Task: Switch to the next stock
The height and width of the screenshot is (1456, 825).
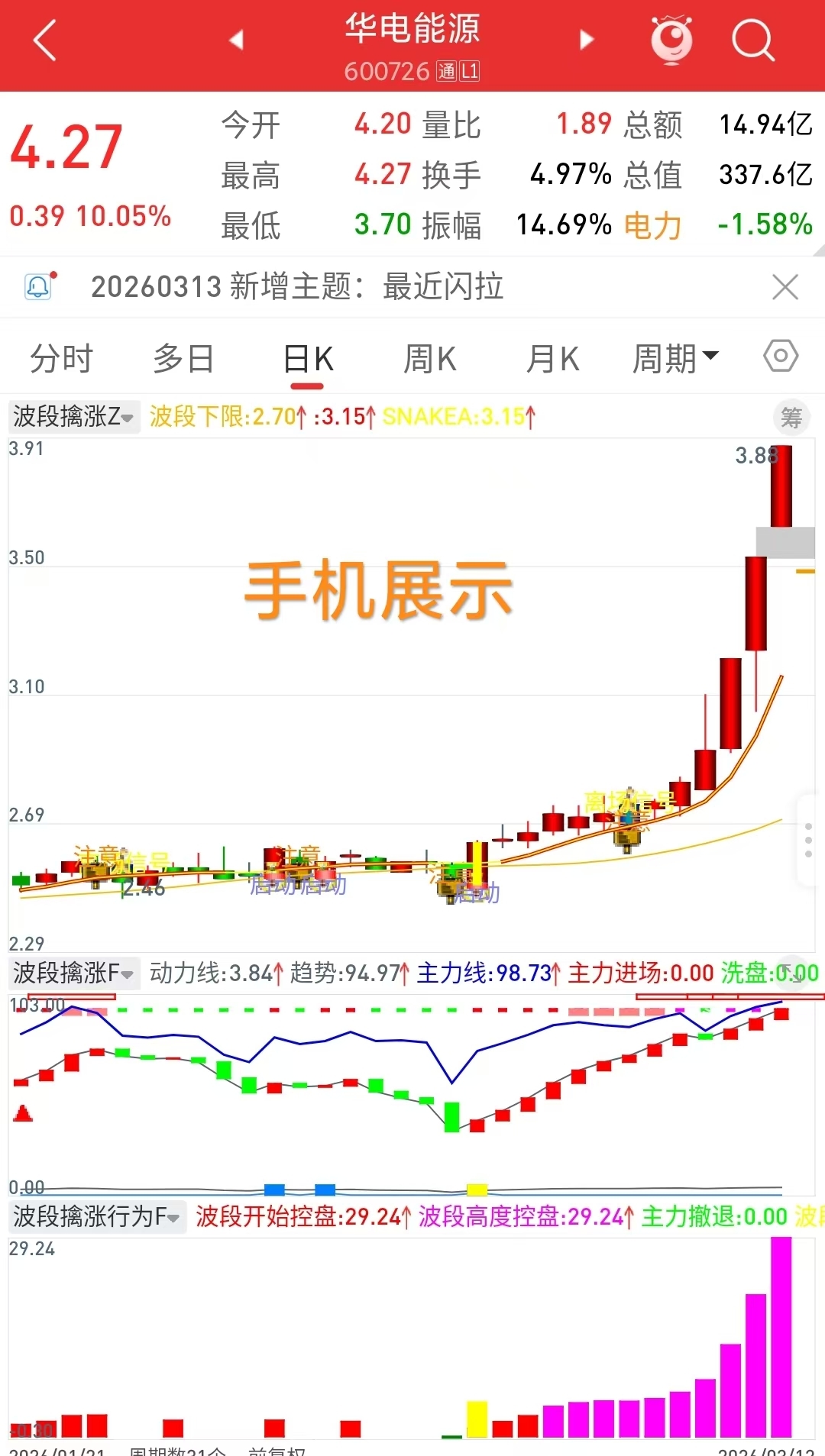Action: click(587, 40)
